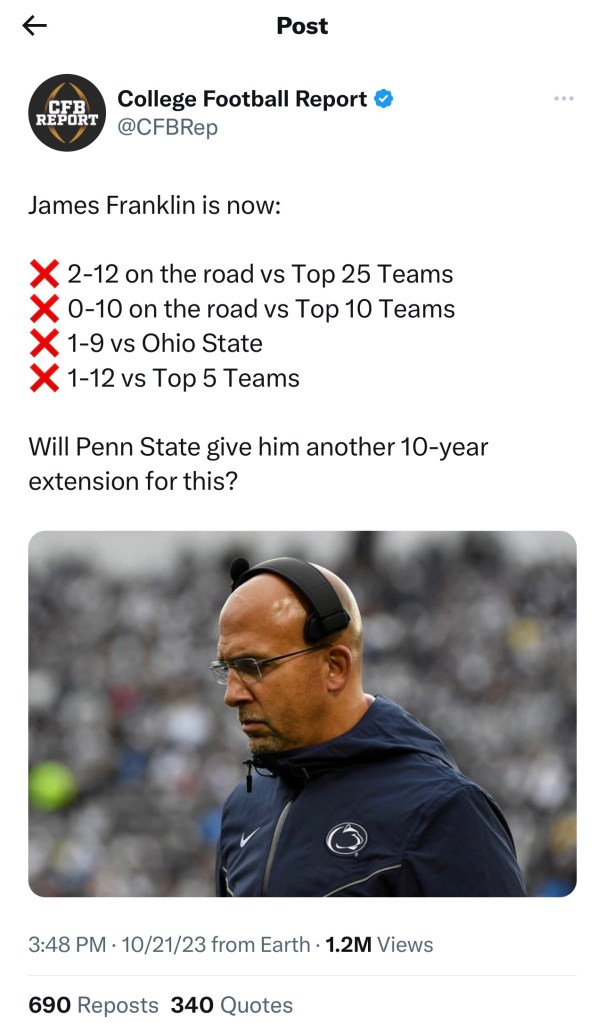Image resolution: width=605 pixels, height=1023 pixels.
Task: View the 690 Reposts list
Action: [x=93, y=1005]
